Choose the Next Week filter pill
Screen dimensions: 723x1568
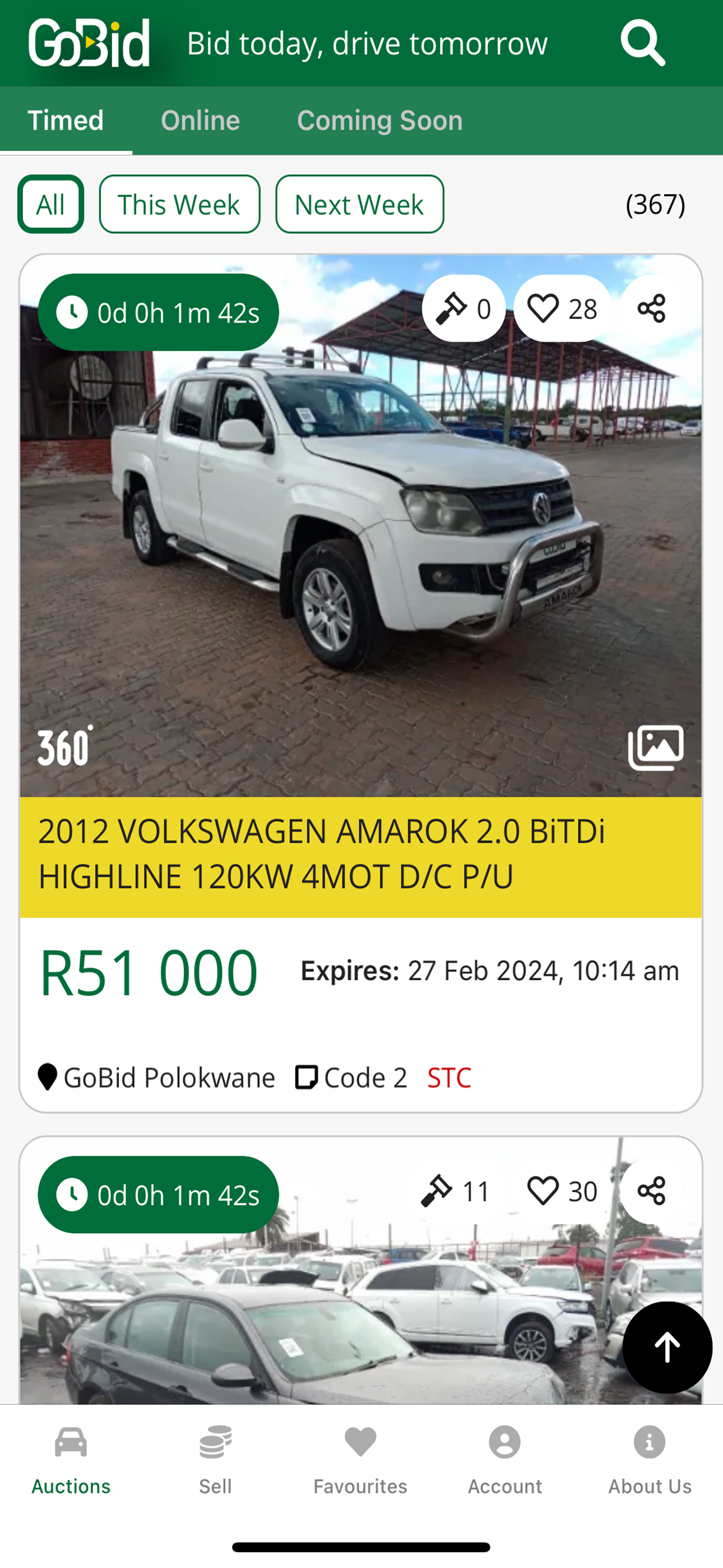click(359, 204)
